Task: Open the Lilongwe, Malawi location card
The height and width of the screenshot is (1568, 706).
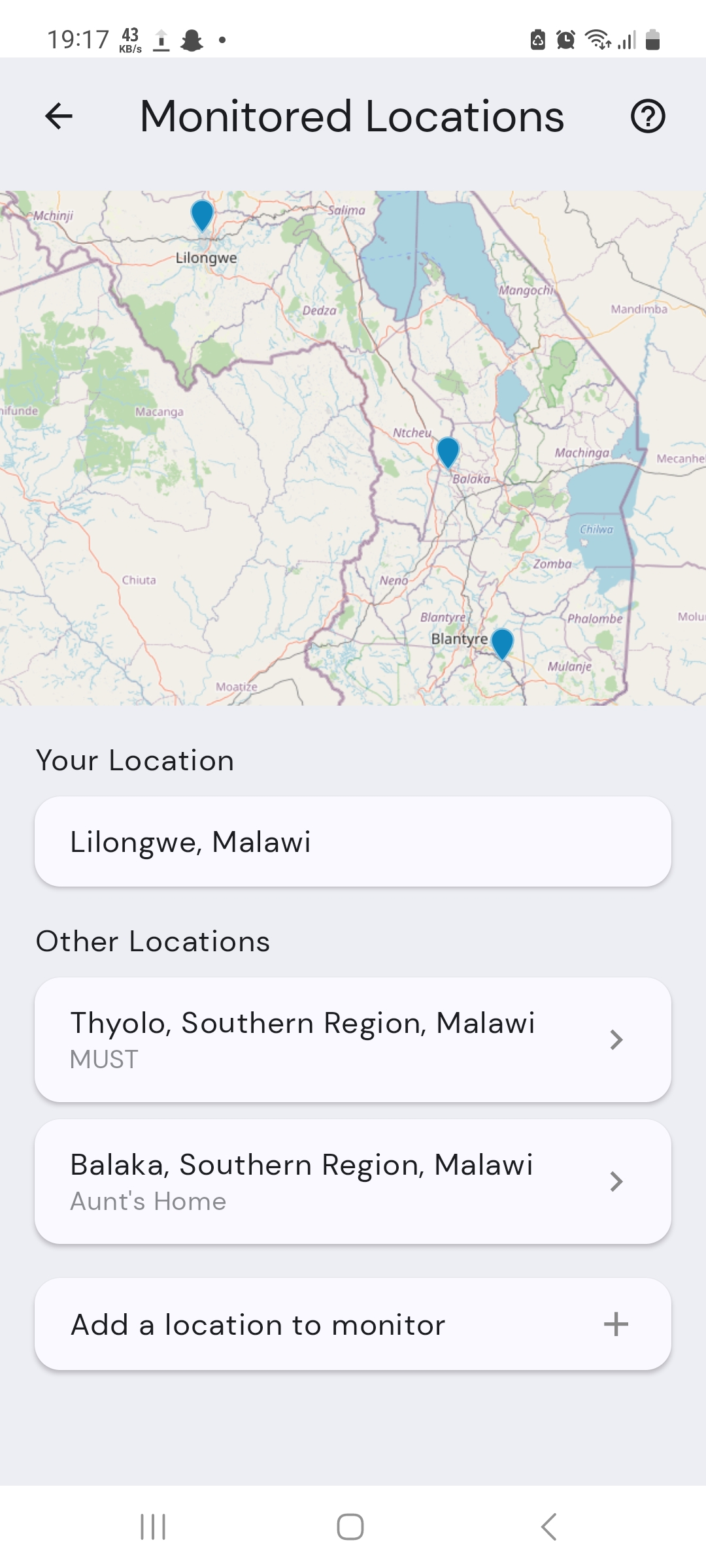Action: tap(353, 841)
